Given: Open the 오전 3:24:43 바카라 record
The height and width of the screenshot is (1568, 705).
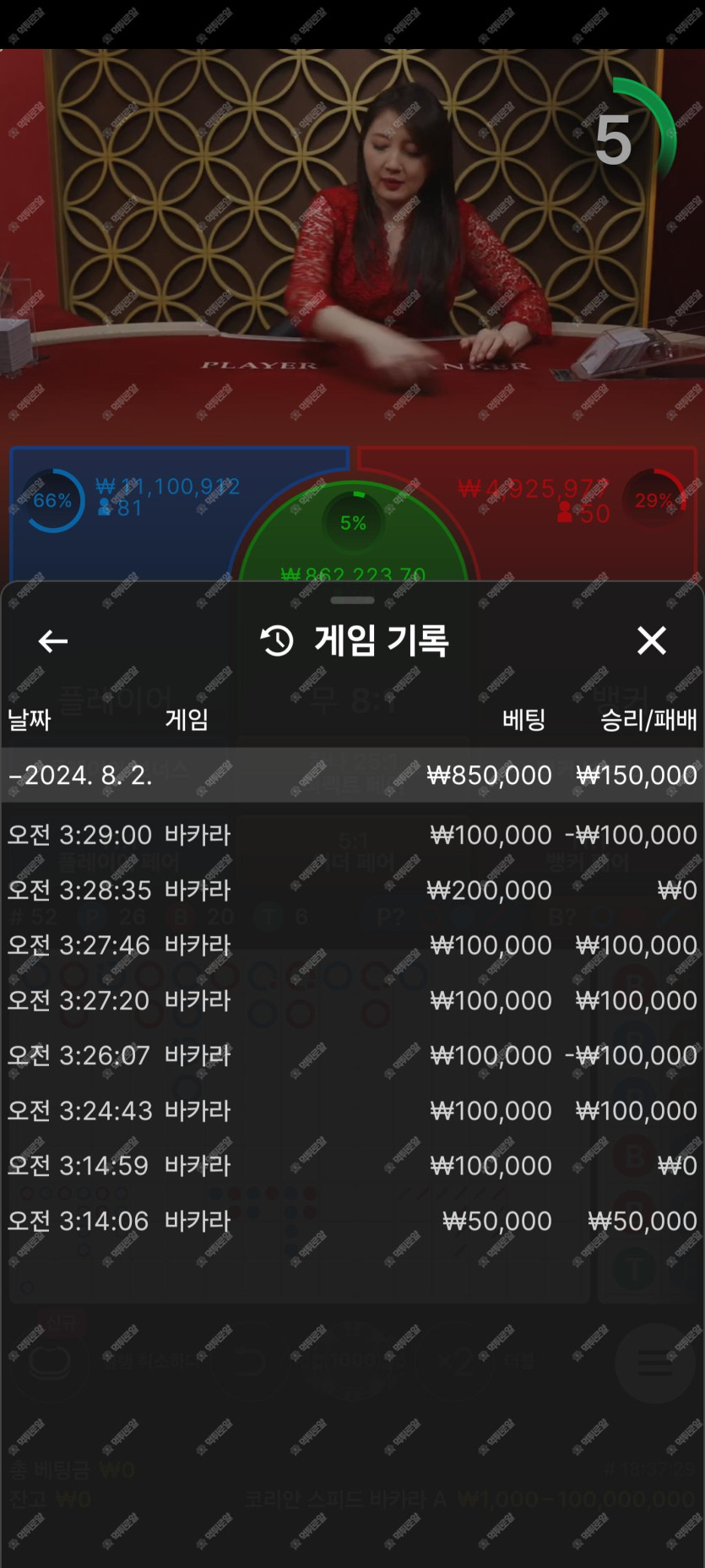Looking at the screenshot, I should pos(352,1110).
